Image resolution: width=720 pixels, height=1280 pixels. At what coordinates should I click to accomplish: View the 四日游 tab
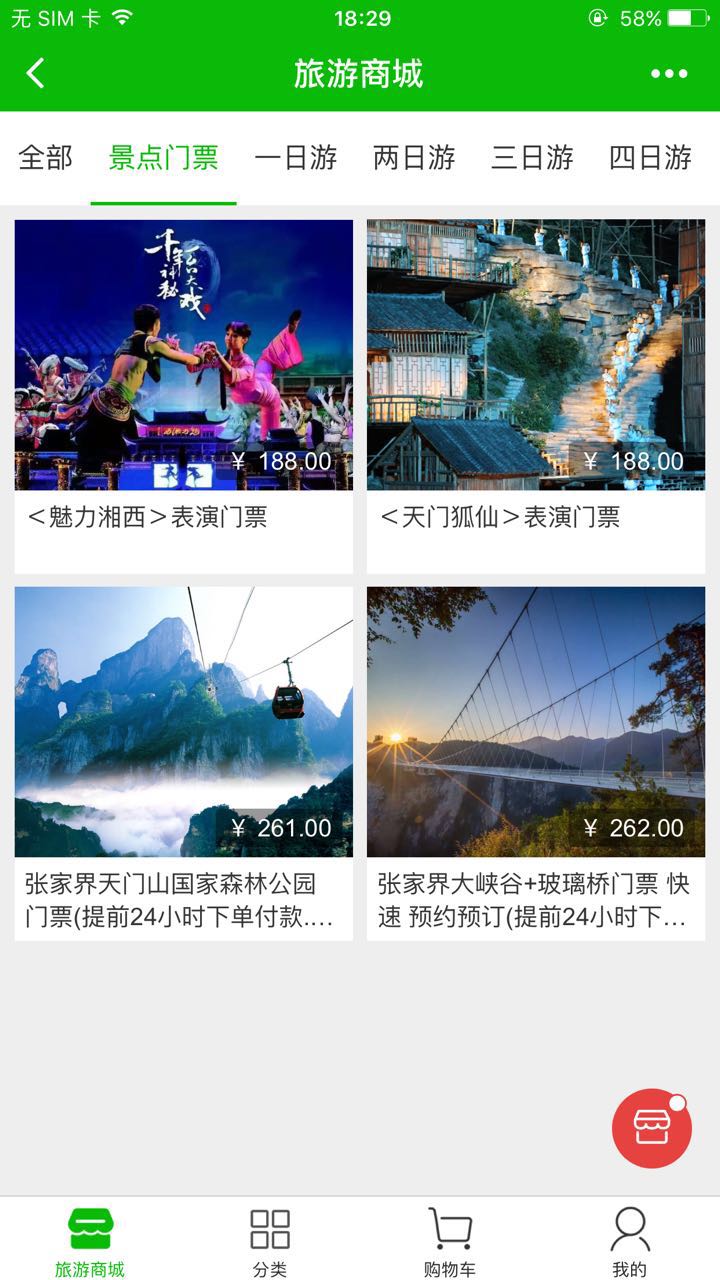(x=650, y=158)
